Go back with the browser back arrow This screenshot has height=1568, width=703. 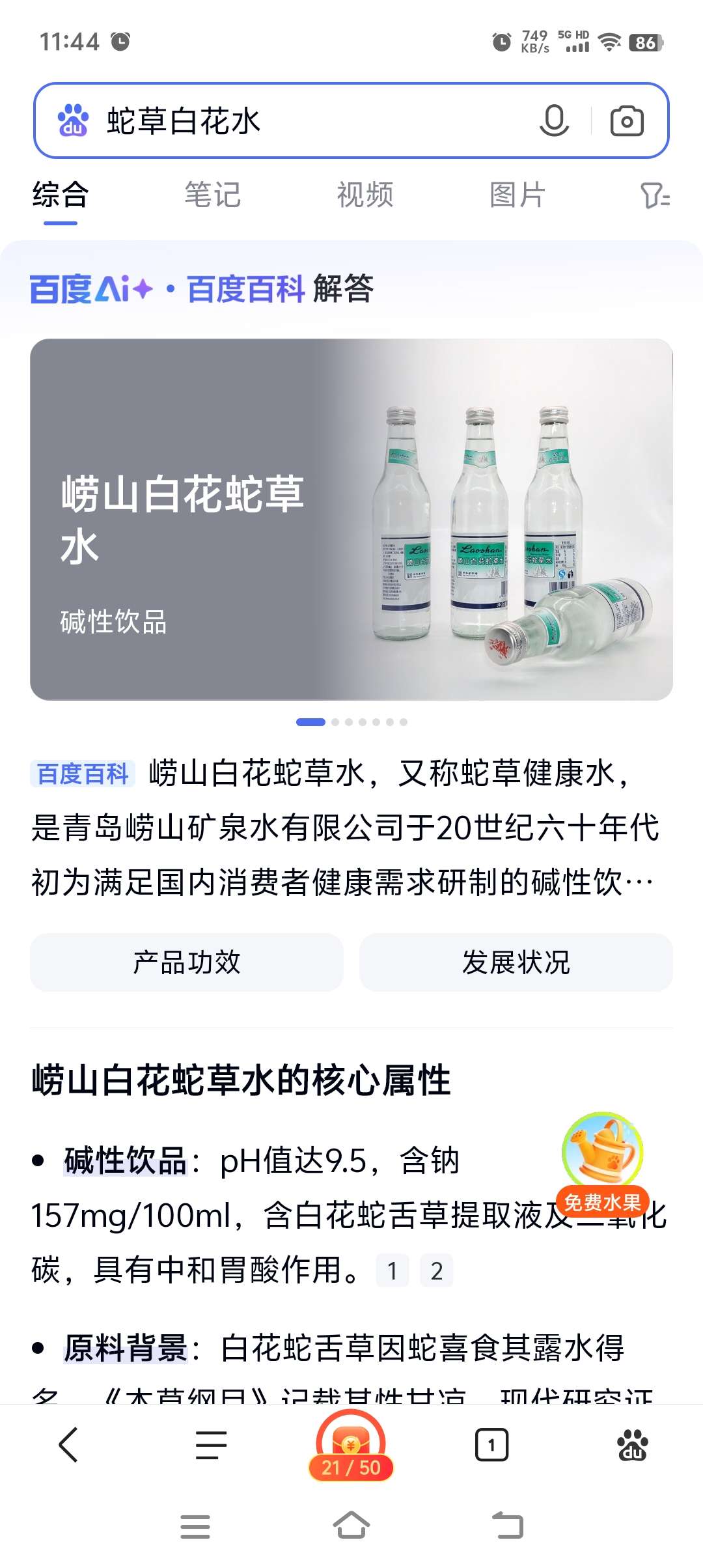coord(68,1445)
